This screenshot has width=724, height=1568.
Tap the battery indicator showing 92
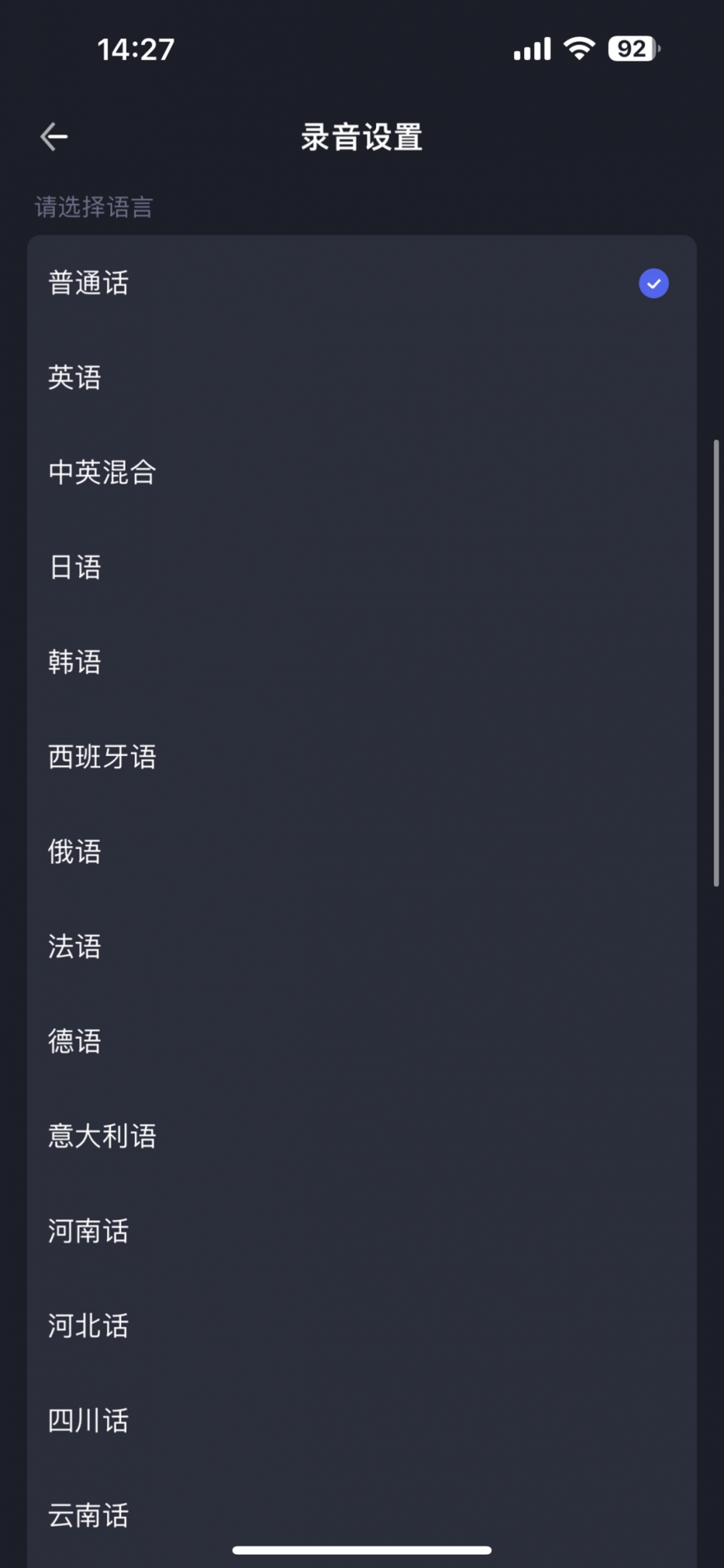(x=631, y=48)
